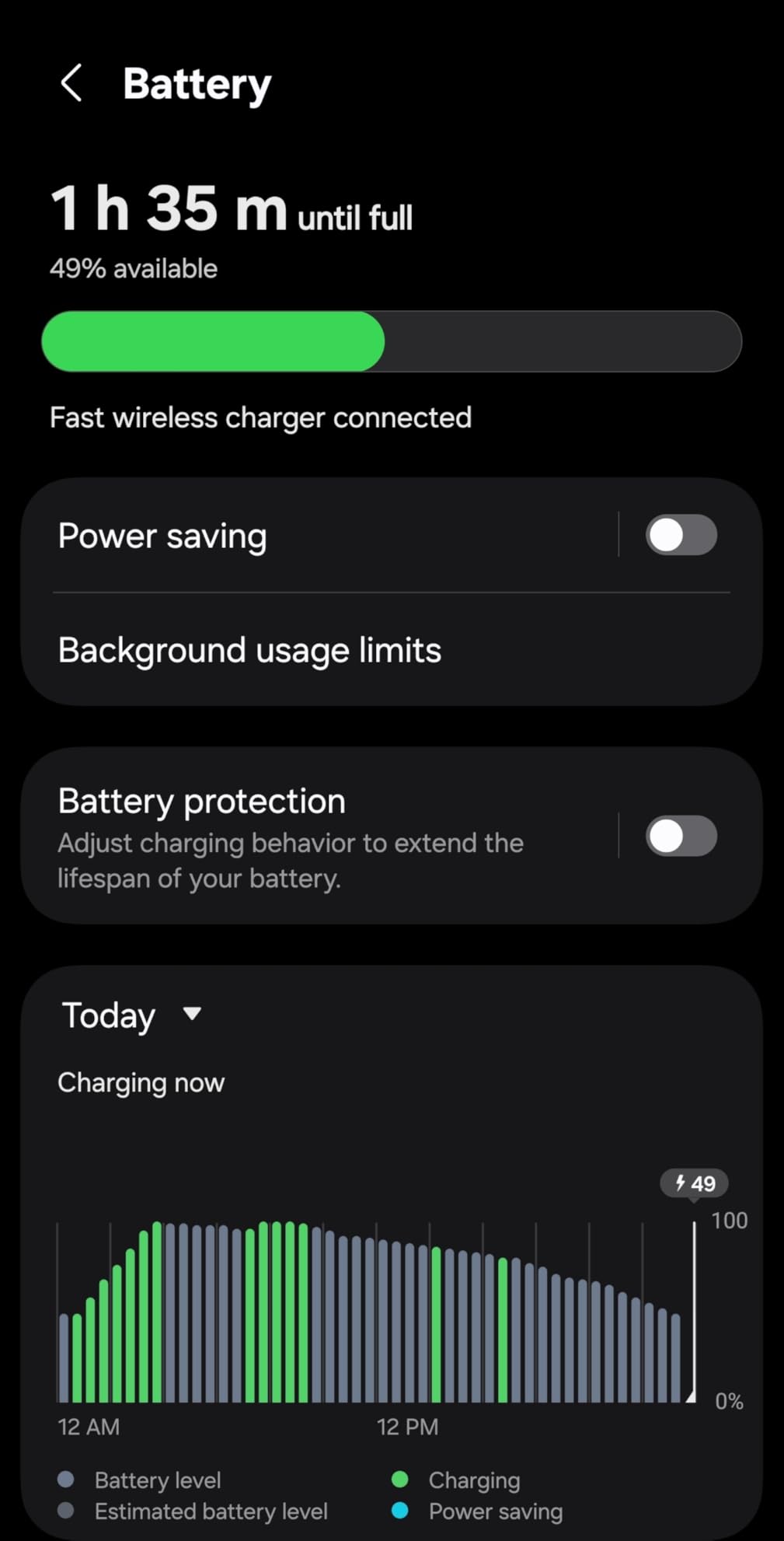Select the Battery title in the header

pos(196,83)
